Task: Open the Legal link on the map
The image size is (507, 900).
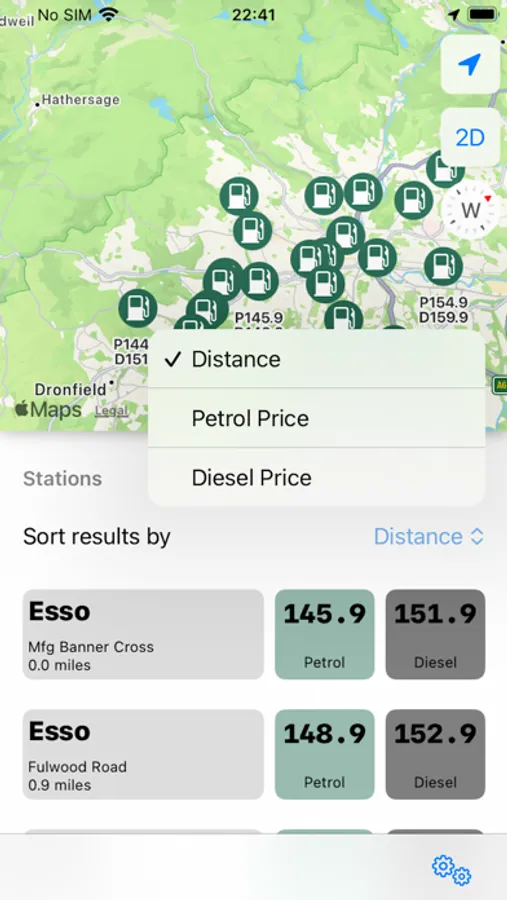Action: click(x=111, y=411)
